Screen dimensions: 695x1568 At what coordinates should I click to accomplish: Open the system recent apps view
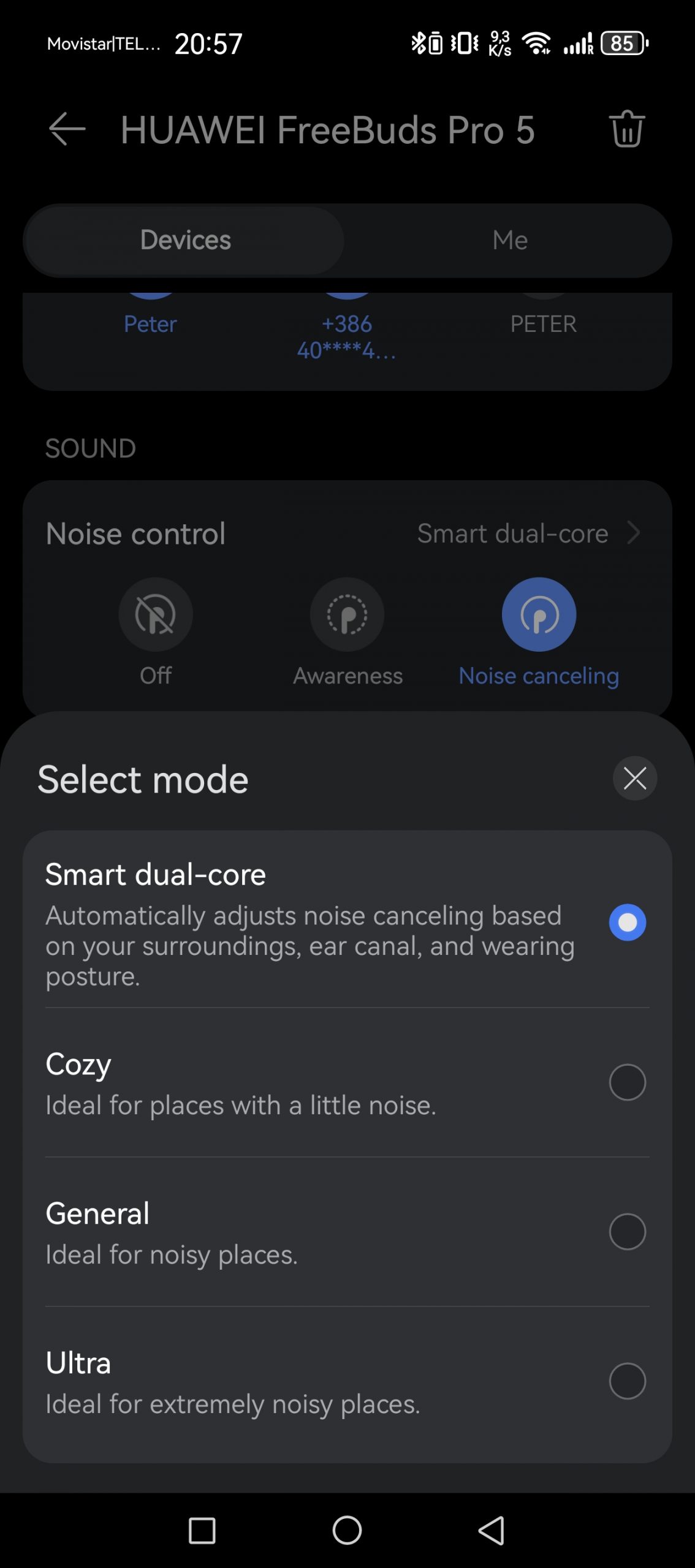[x=202, y=1531]
